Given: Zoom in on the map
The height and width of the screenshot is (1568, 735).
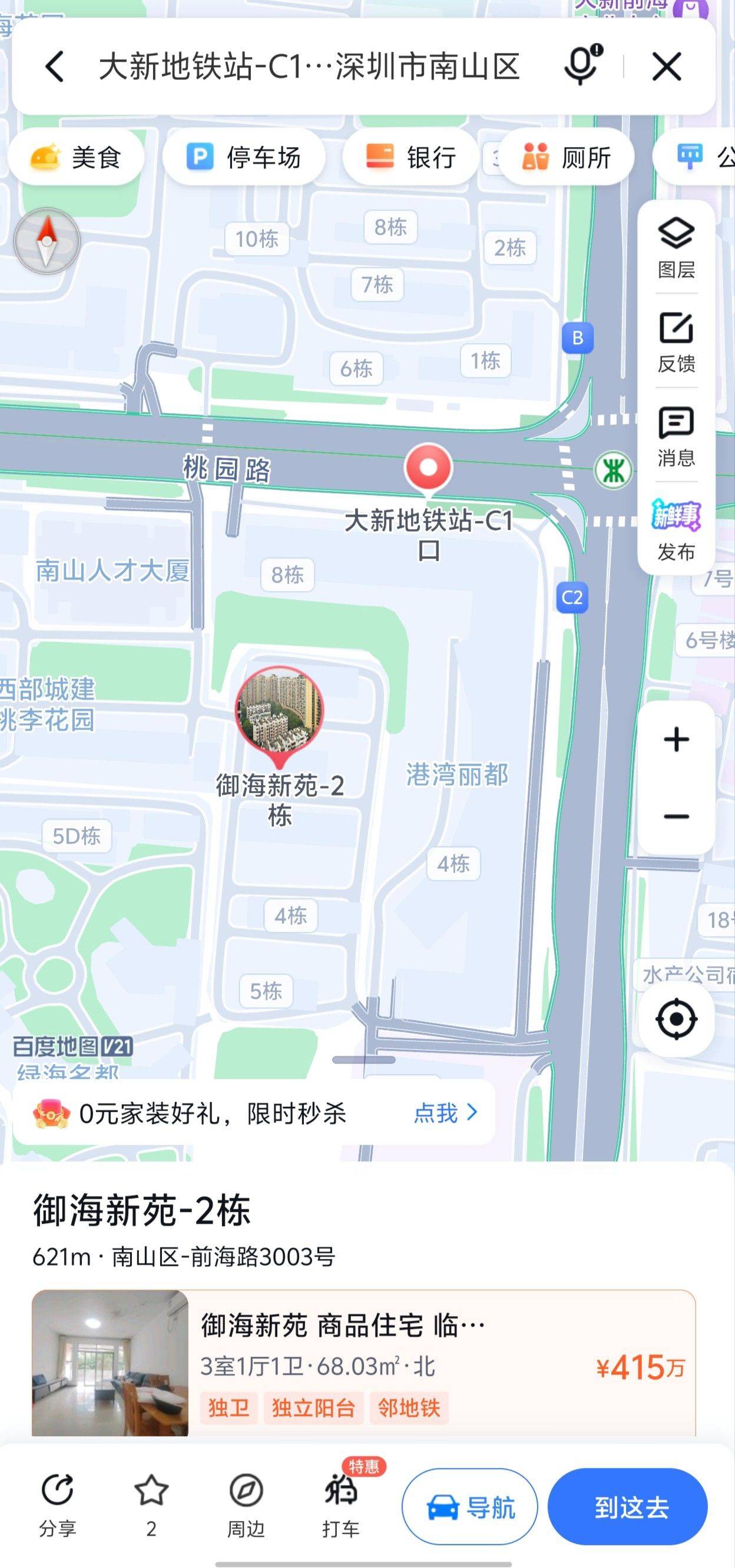Looking at the screenshot, I should pos(676,740).
